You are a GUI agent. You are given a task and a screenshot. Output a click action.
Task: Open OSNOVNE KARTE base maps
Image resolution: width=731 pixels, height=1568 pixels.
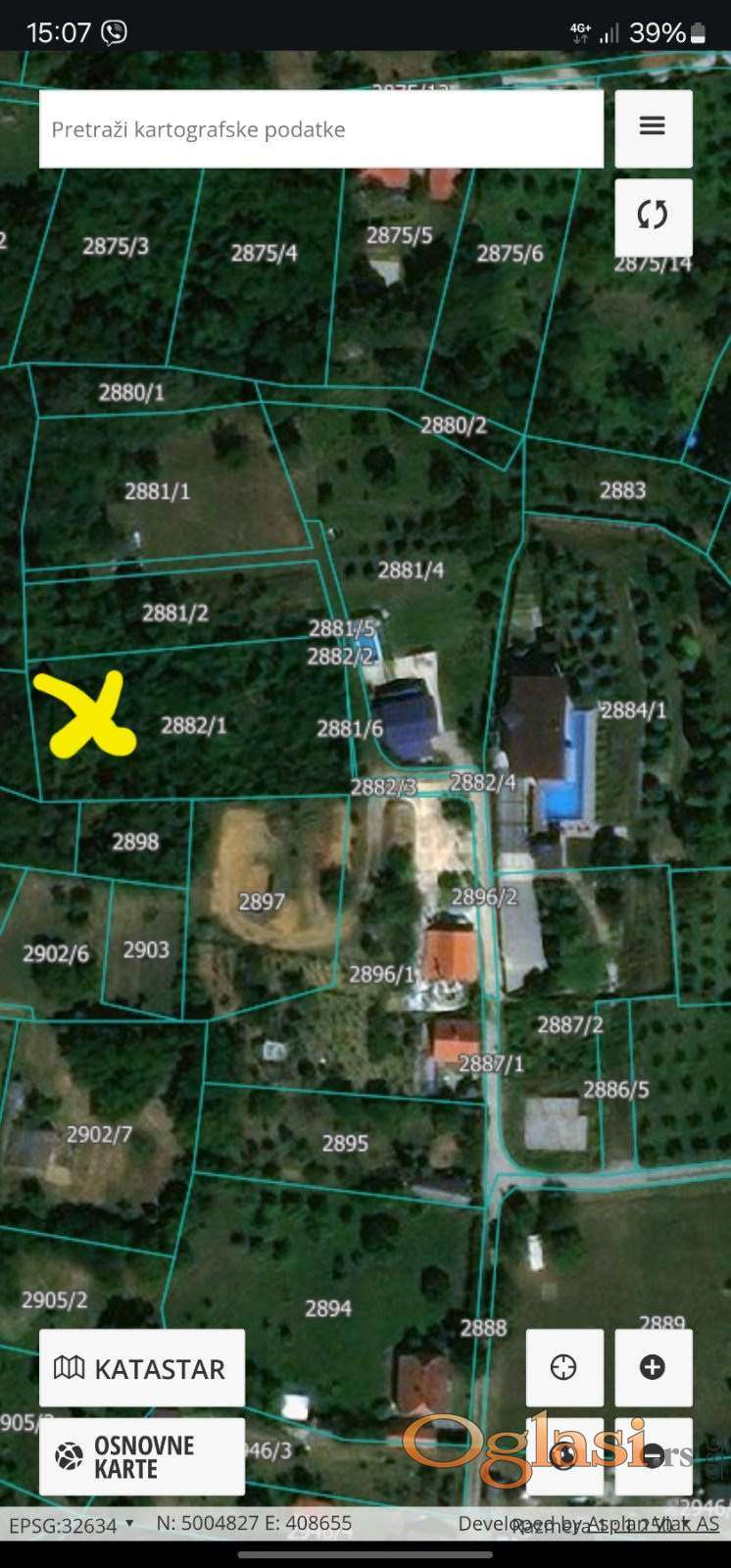click(142, 1456)
